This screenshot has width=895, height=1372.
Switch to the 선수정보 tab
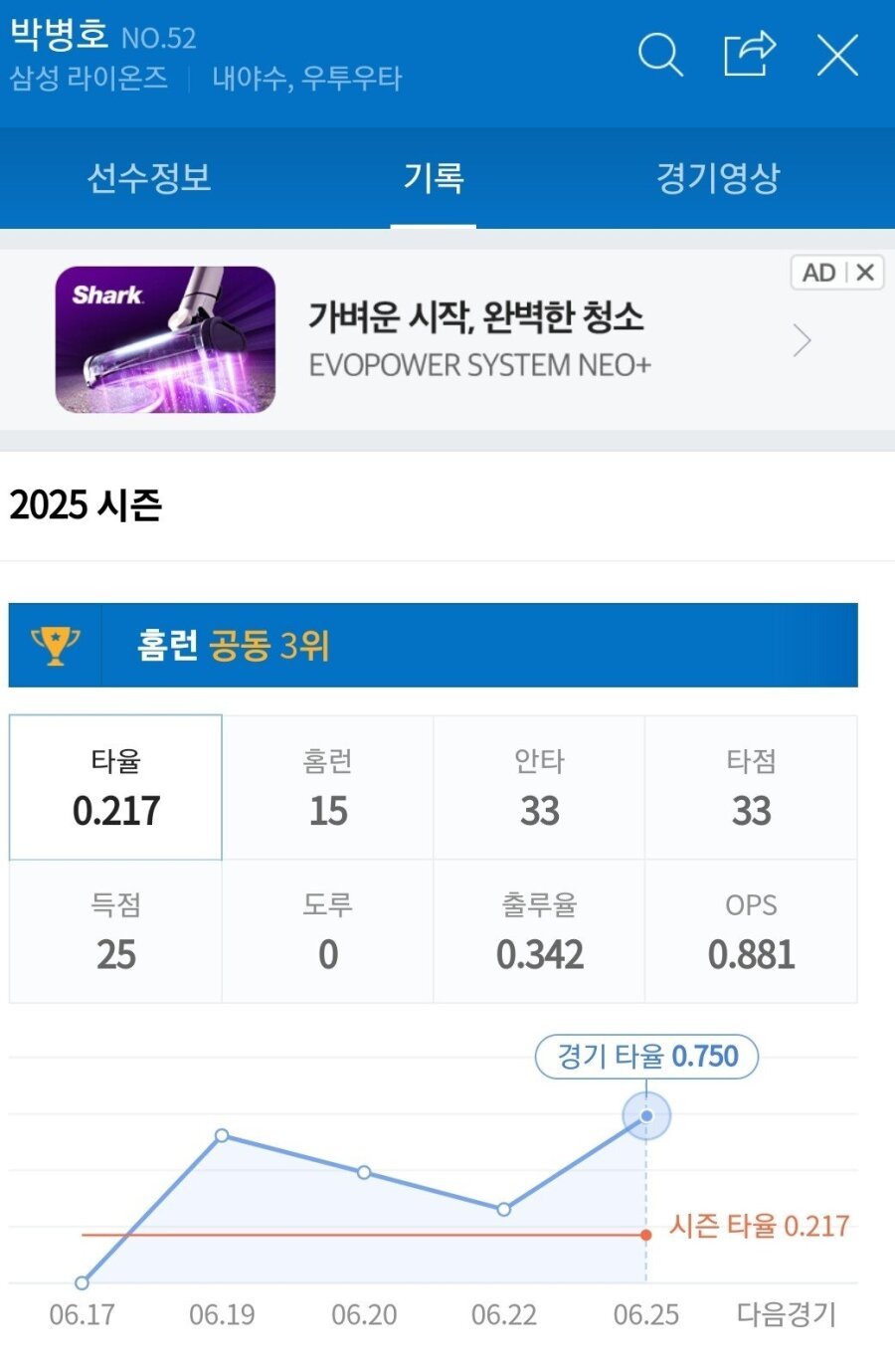pos(149,178)
